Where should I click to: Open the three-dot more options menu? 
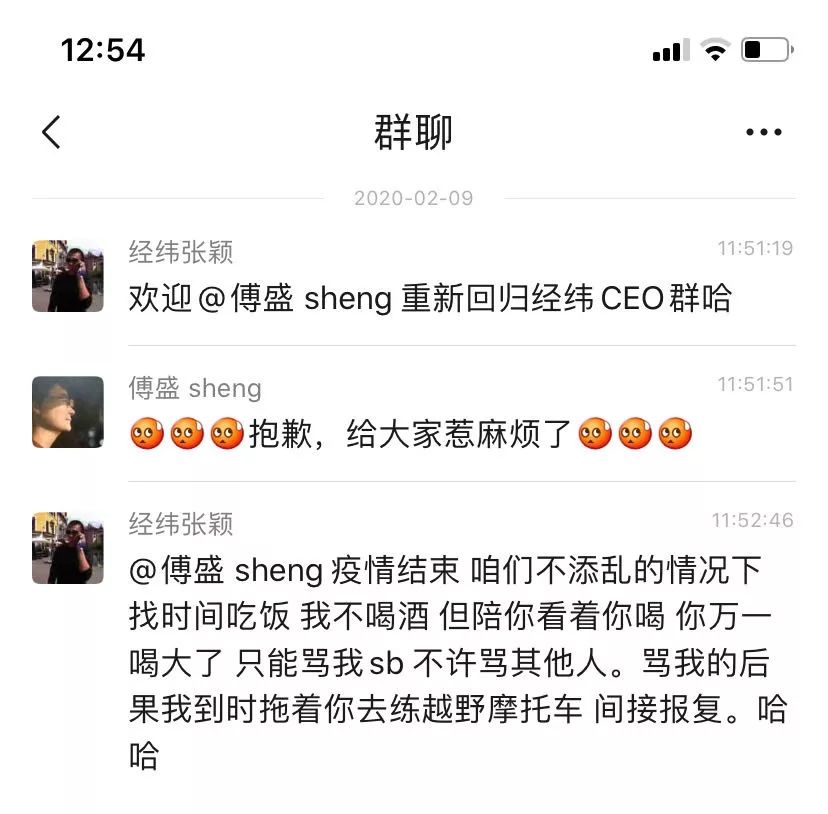764,132
